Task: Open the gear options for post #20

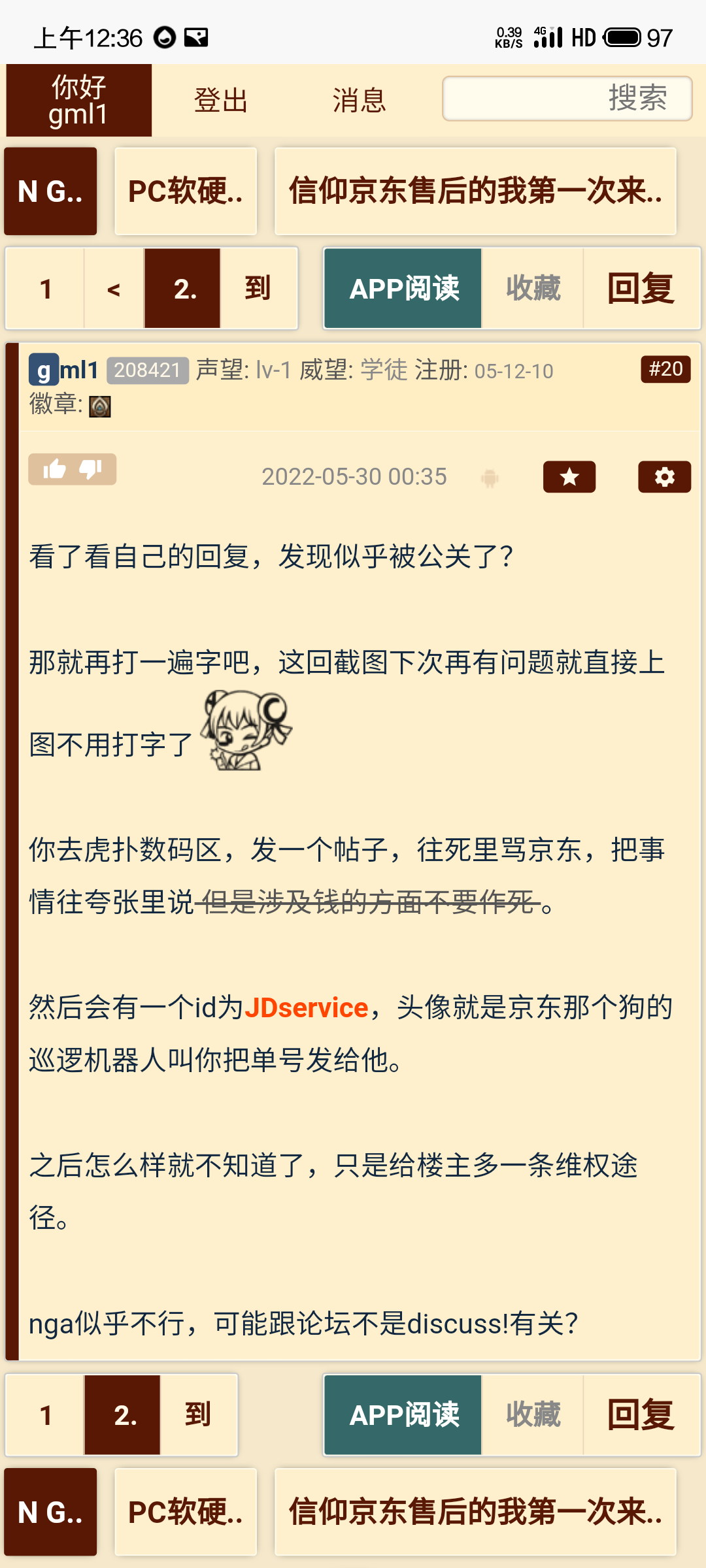Action: [664, 477]
